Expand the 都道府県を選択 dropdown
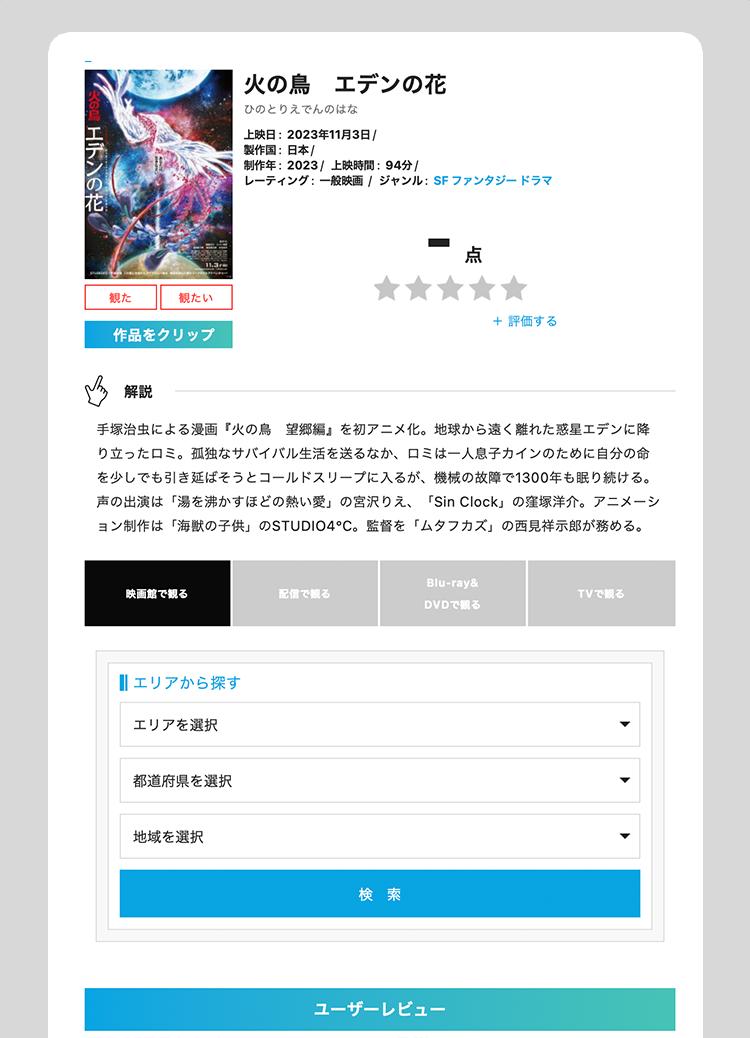Screen dimensions: 750x1038 click(380, 780)
